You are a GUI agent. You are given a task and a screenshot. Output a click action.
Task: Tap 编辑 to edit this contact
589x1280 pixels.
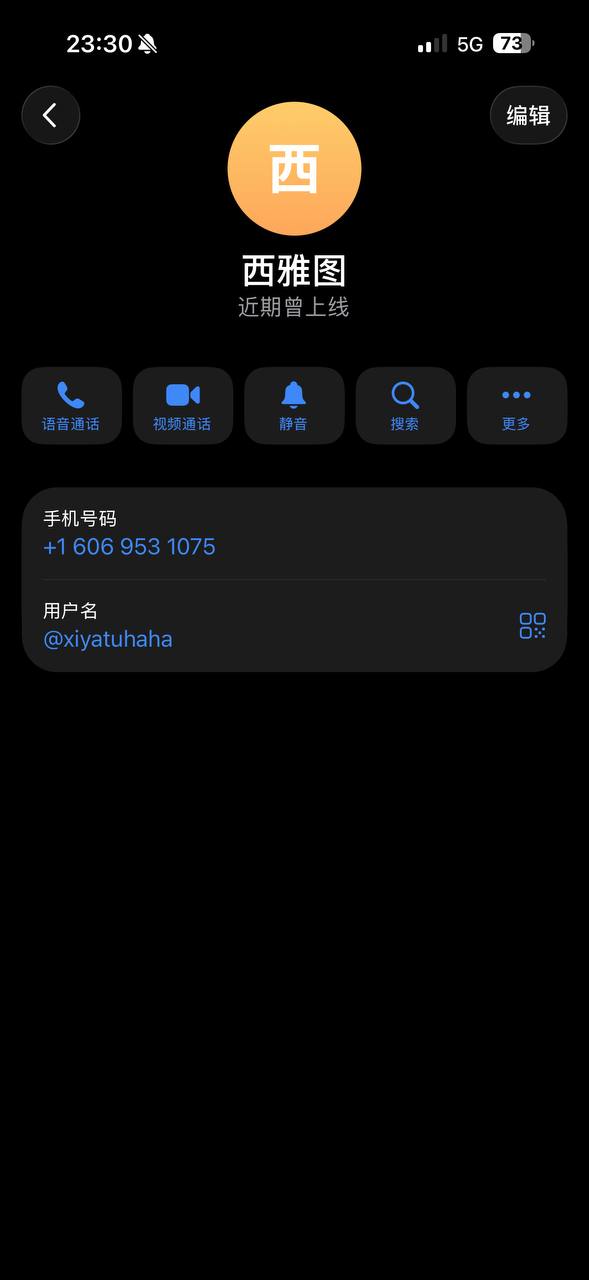pyautogui.click(x=528, y=115)
